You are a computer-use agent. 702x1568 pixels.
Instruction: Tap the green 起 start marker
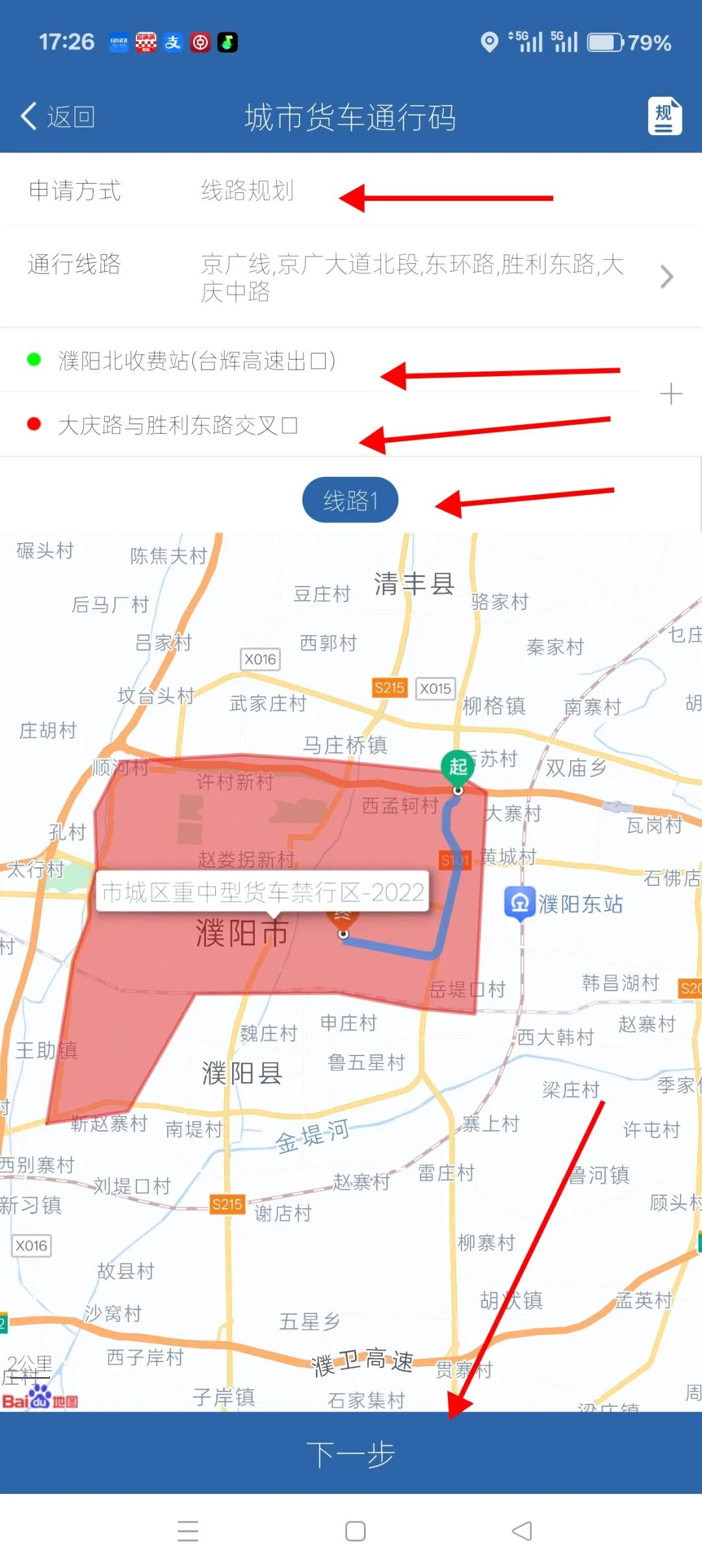[x=458, y=767]
